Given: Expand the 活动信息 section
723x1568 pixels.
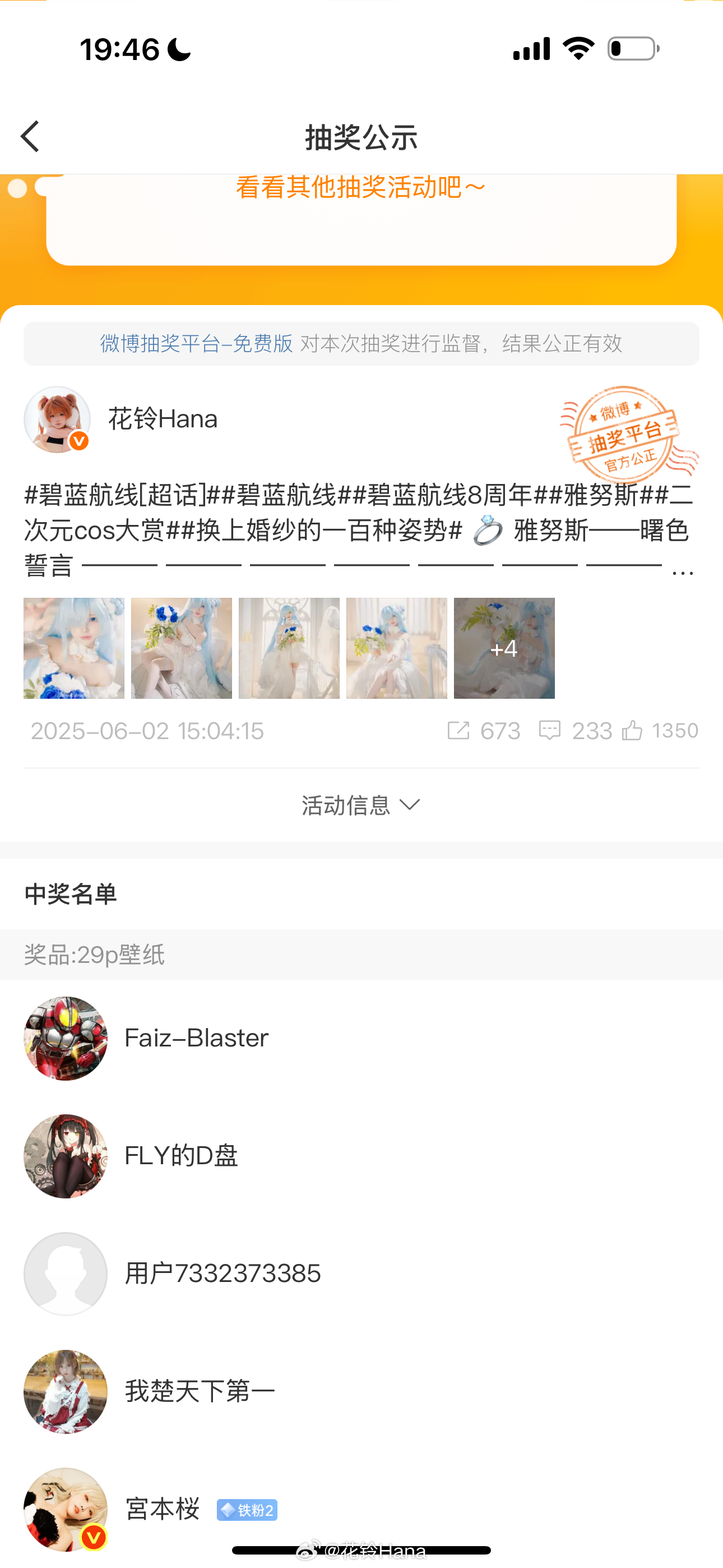Looking at the screenshot, I should (x=361, y=805).
